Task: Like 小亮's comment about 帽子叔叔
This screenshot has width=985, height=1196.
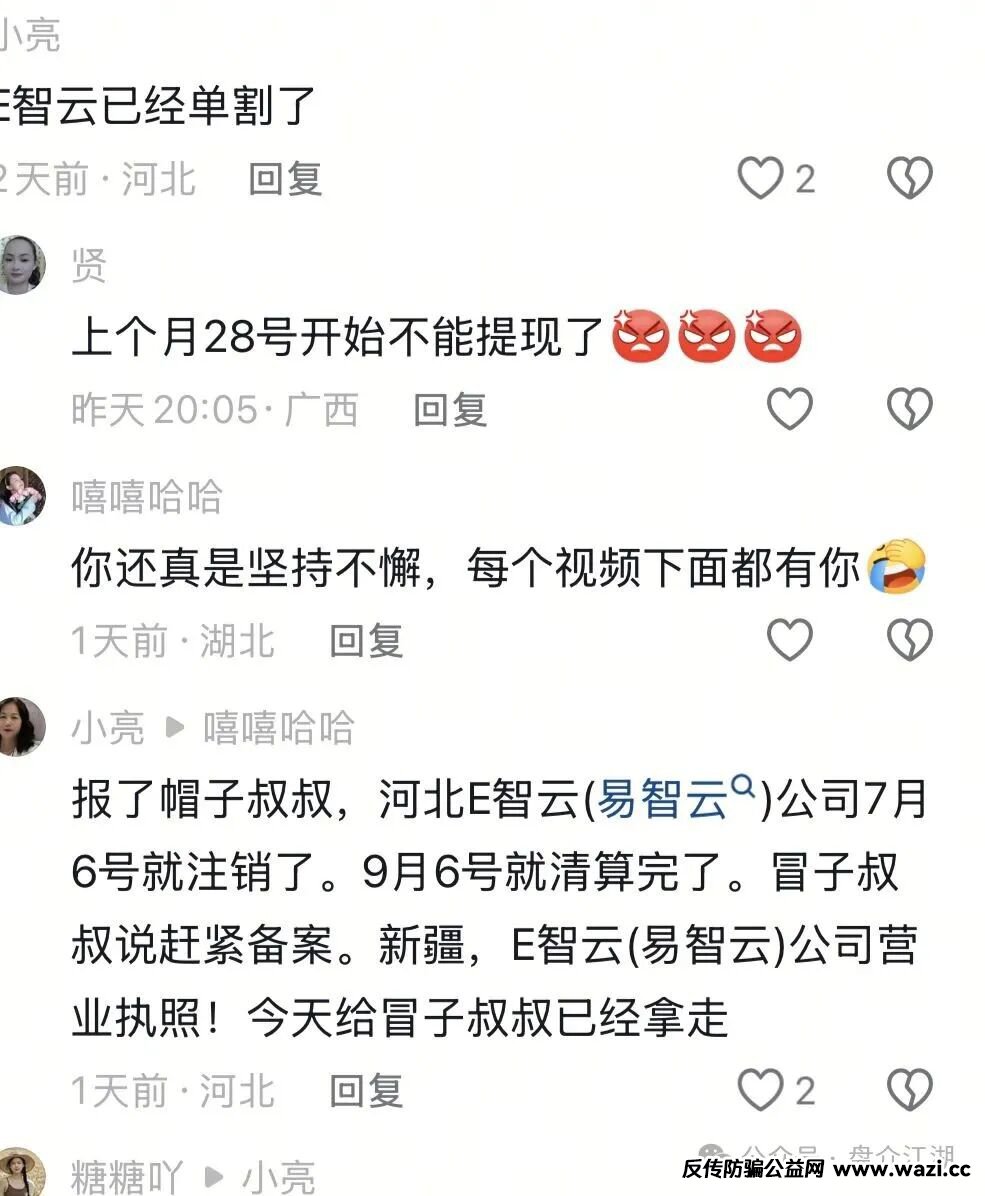Action: point(761,1090)
